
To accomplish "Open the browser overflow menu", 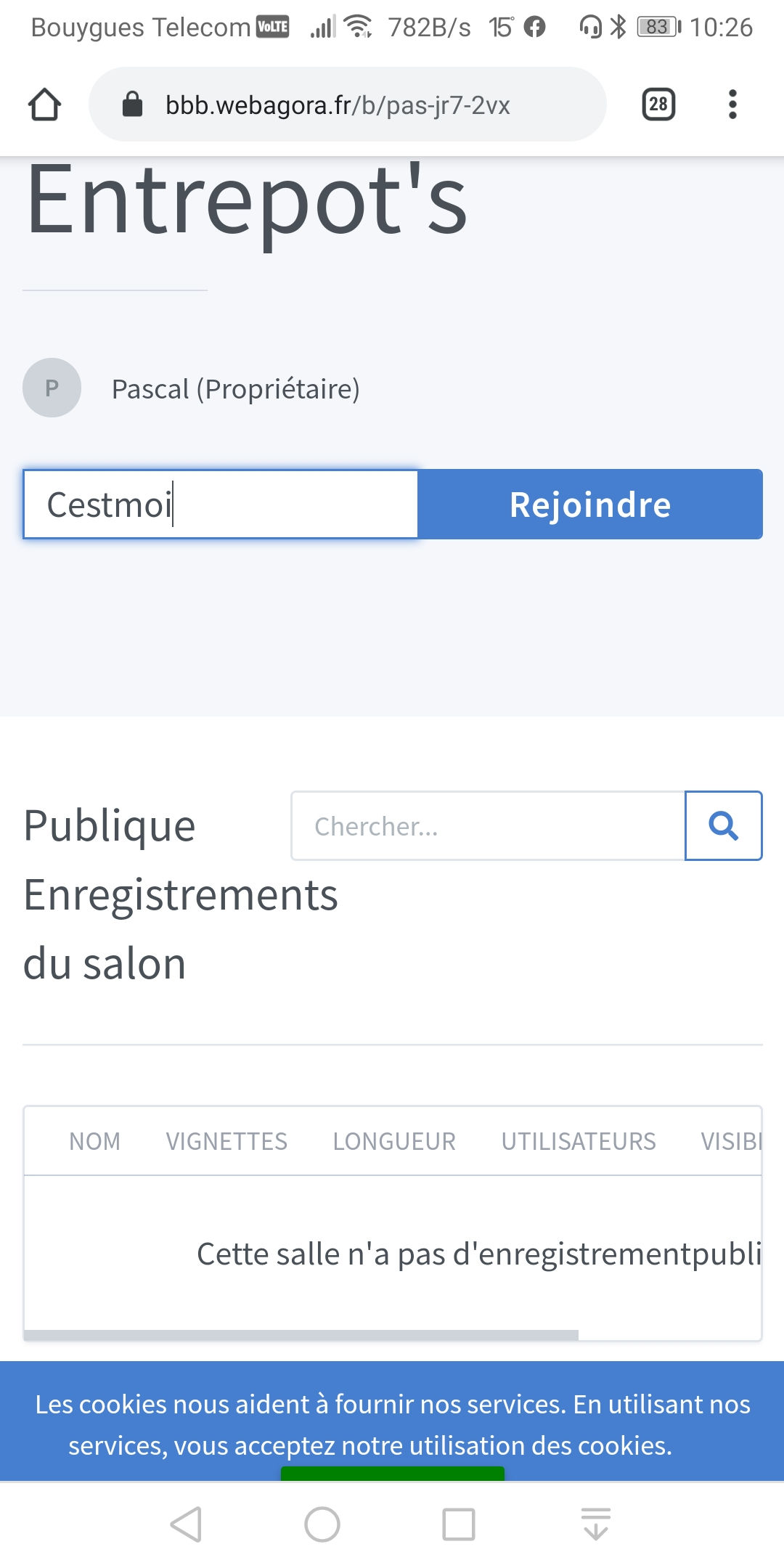I will coord(732,105).
